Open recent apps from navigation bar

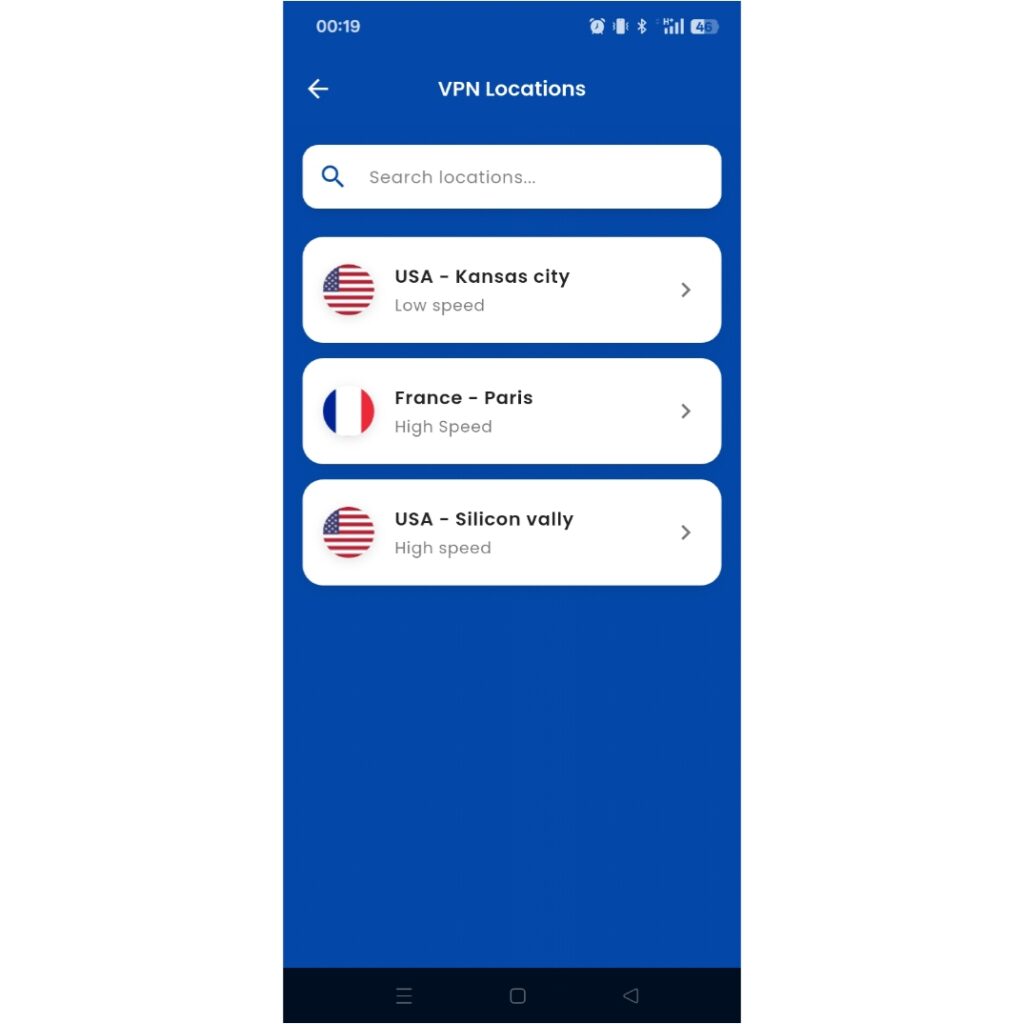(404, 996)
